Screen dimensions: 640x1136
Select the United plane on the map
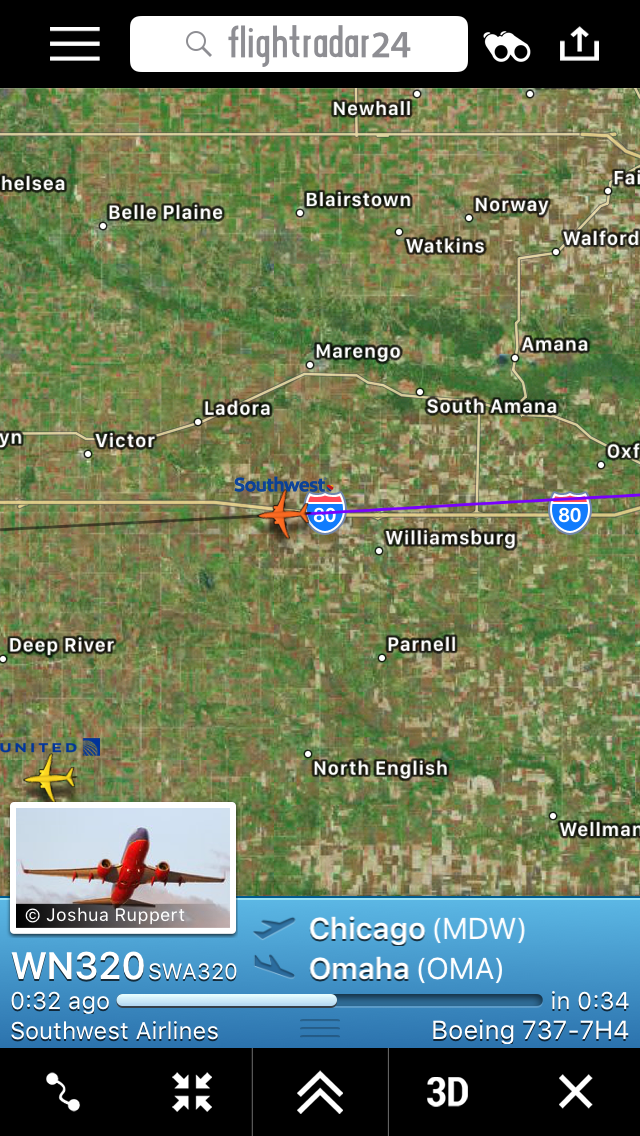point(50,776)
